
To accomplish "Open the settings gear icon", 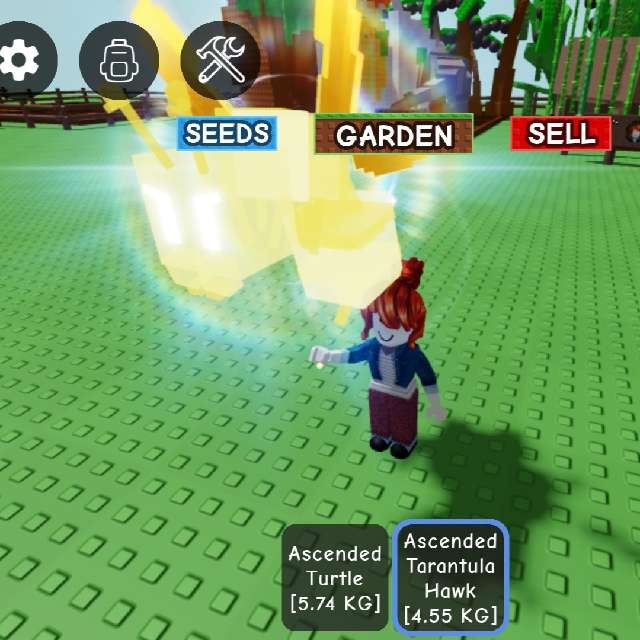I will pyautogui.click(x=20, y=61).
